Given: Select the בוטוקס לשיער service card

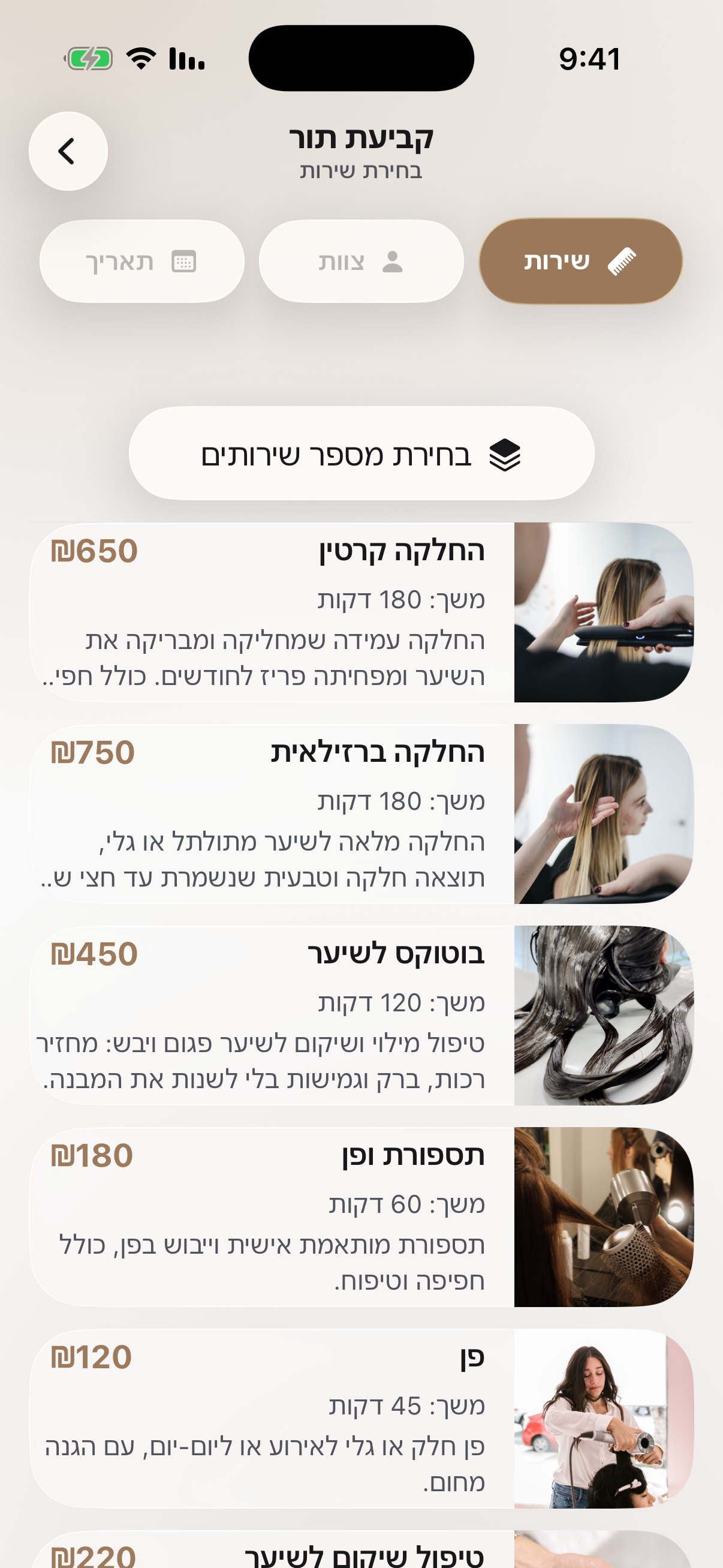Looking at the screenshot, I should coord(361,1016).
